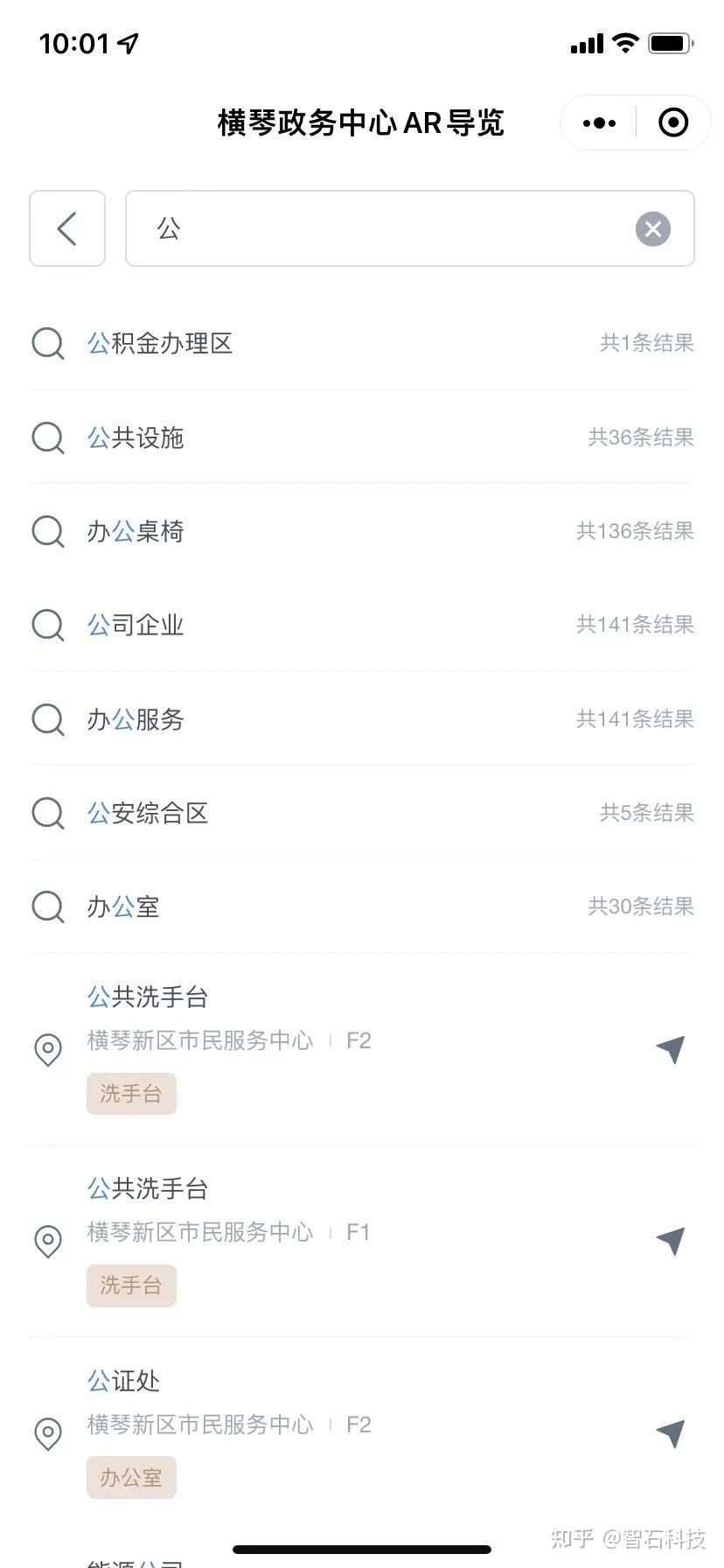Navigate to 公共洗手台 on floor F1
Image resolution: width=724 pixels, height=1568 pixels.
(x=670, y=1240)
